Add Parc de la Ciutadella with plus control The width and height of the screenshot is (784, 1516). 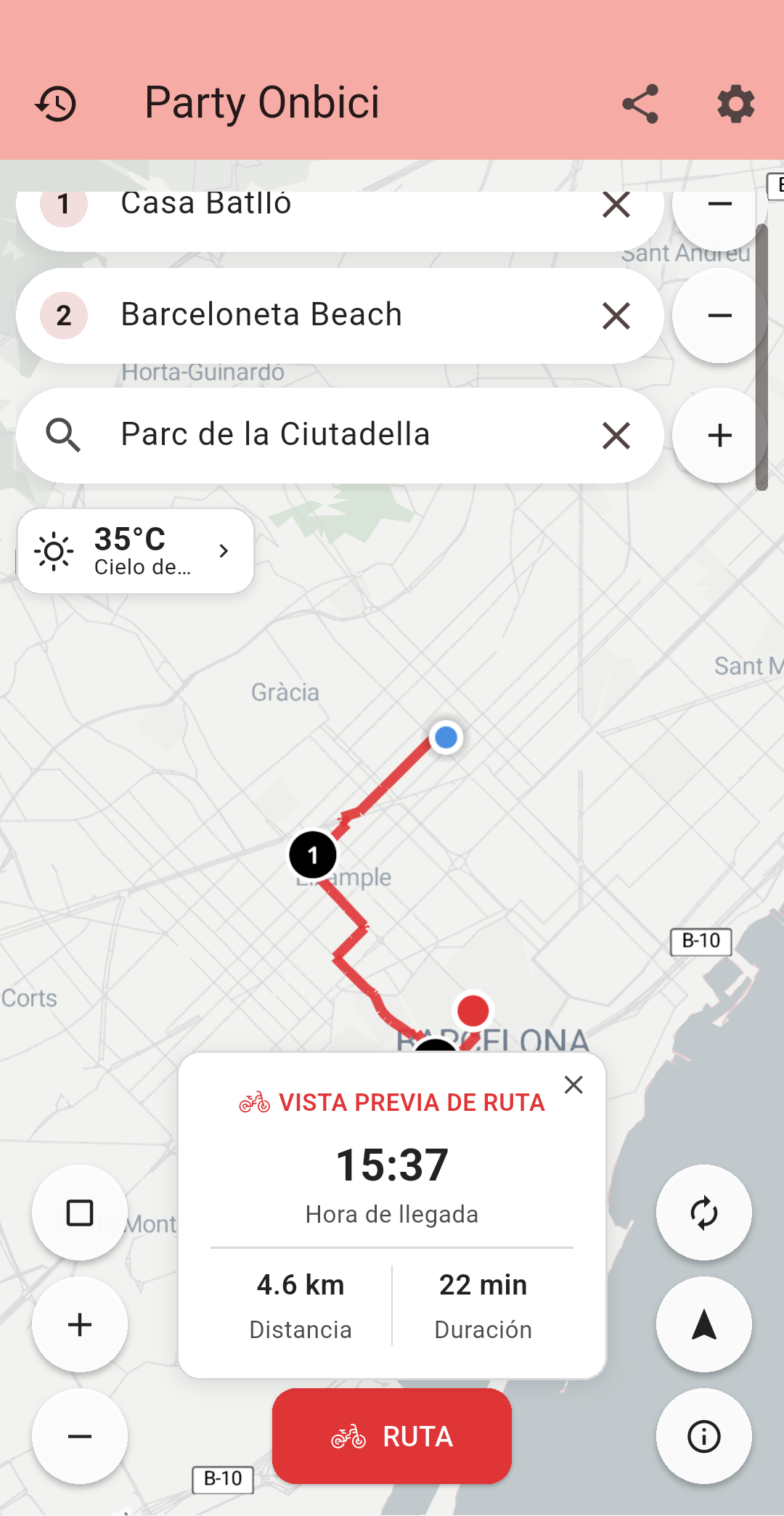tap(718, 434)
